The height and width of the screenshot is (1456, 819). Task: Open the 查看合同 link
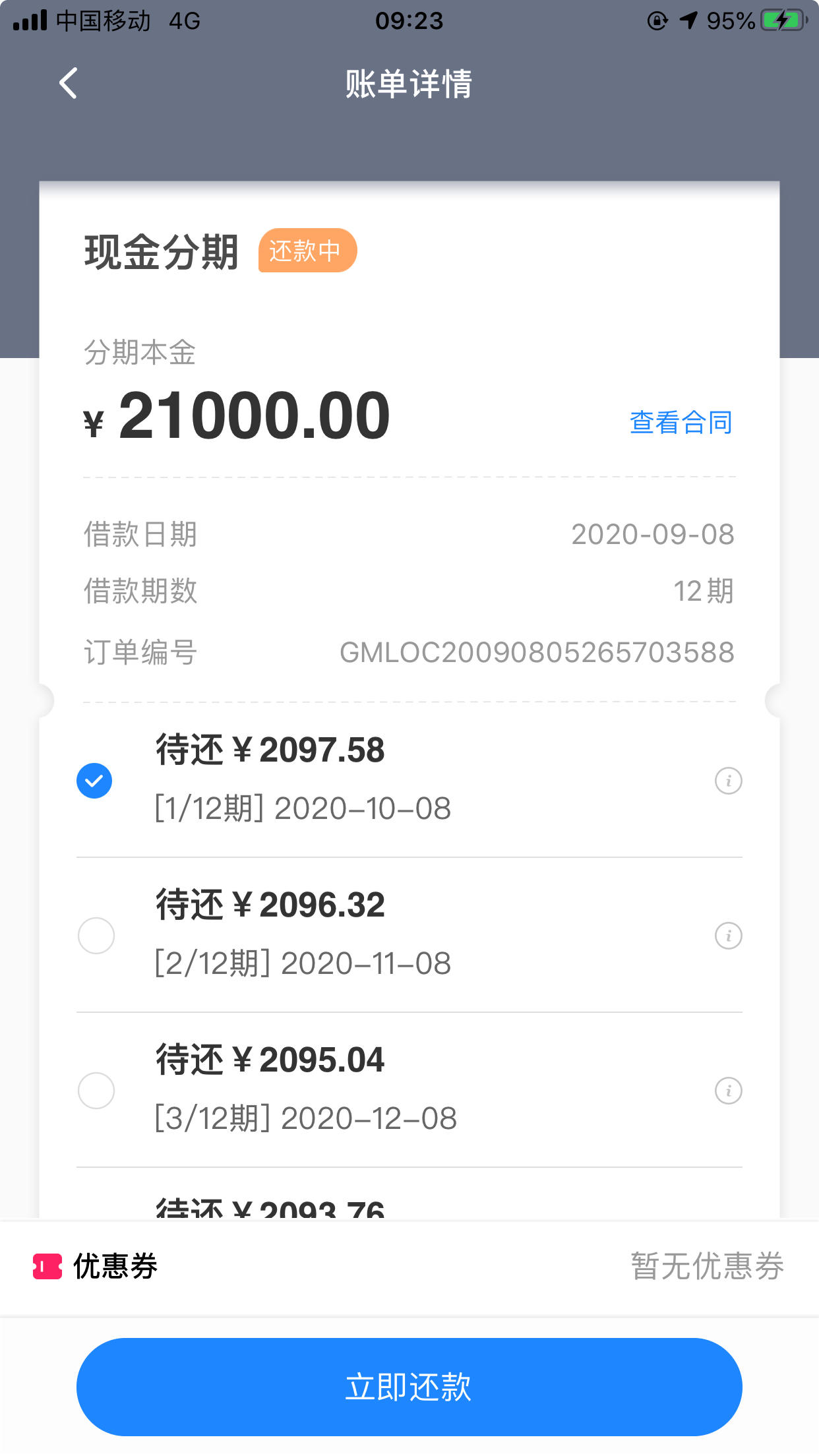(x=681, y=422)
